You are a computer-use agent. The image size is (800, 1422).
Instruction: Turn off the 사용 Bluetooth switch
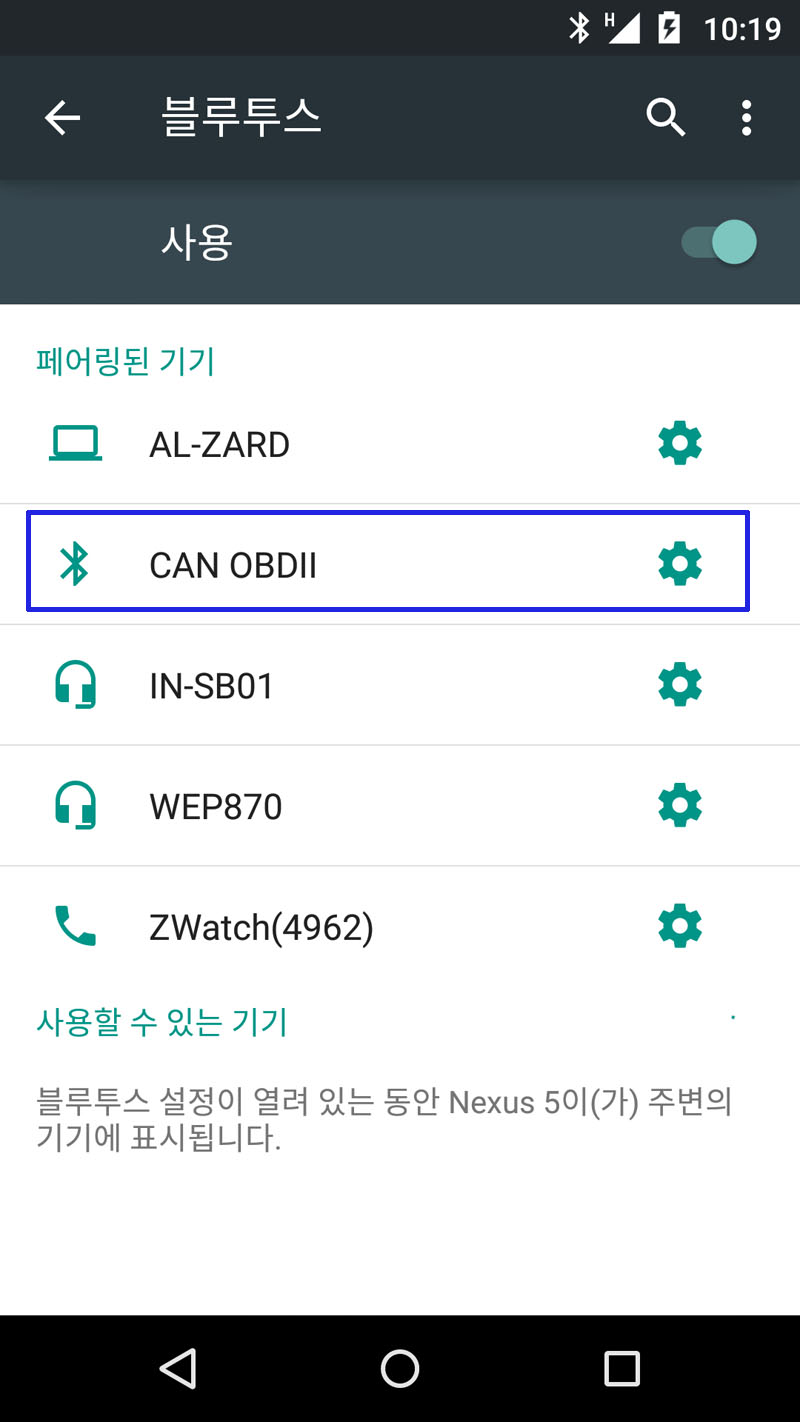[720, 243]
